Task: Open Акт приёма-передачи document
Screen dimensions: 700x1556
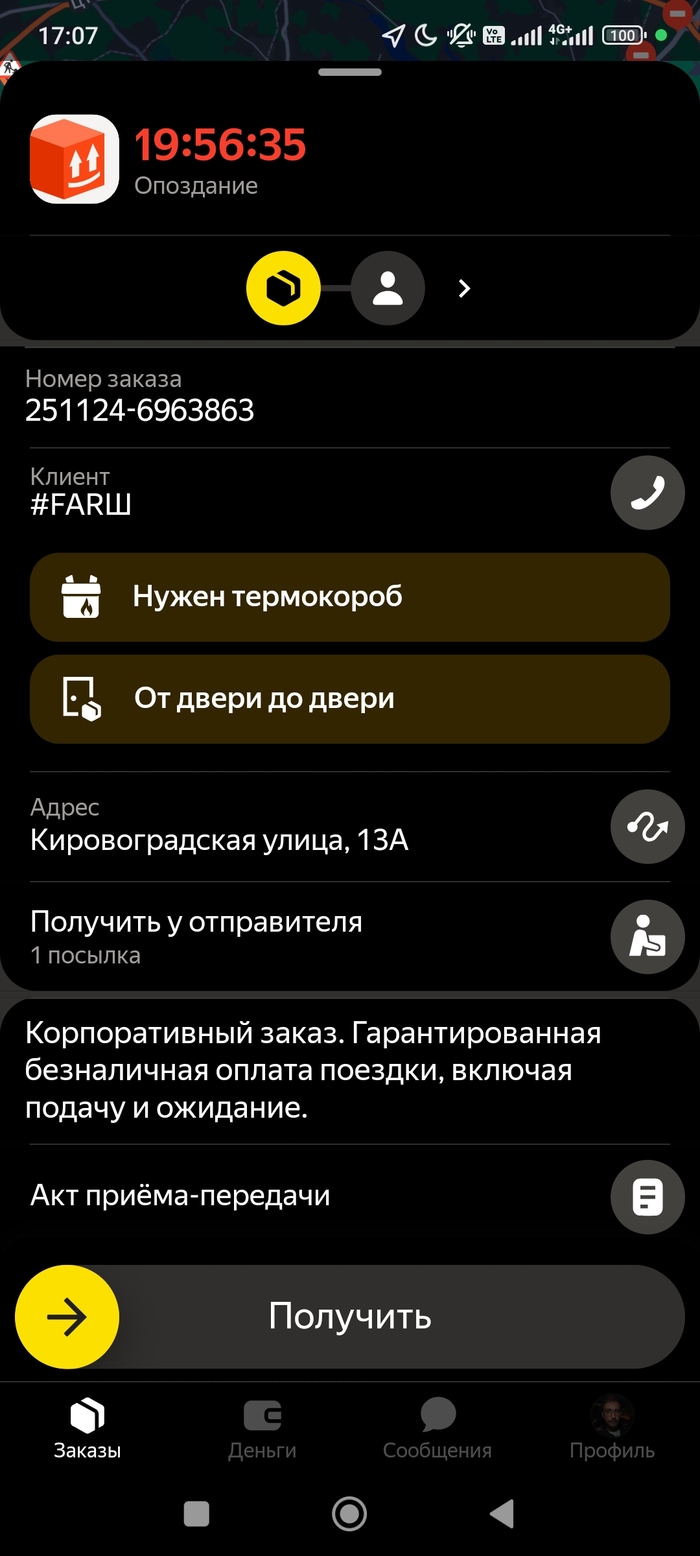Action: click(647, 1196)
